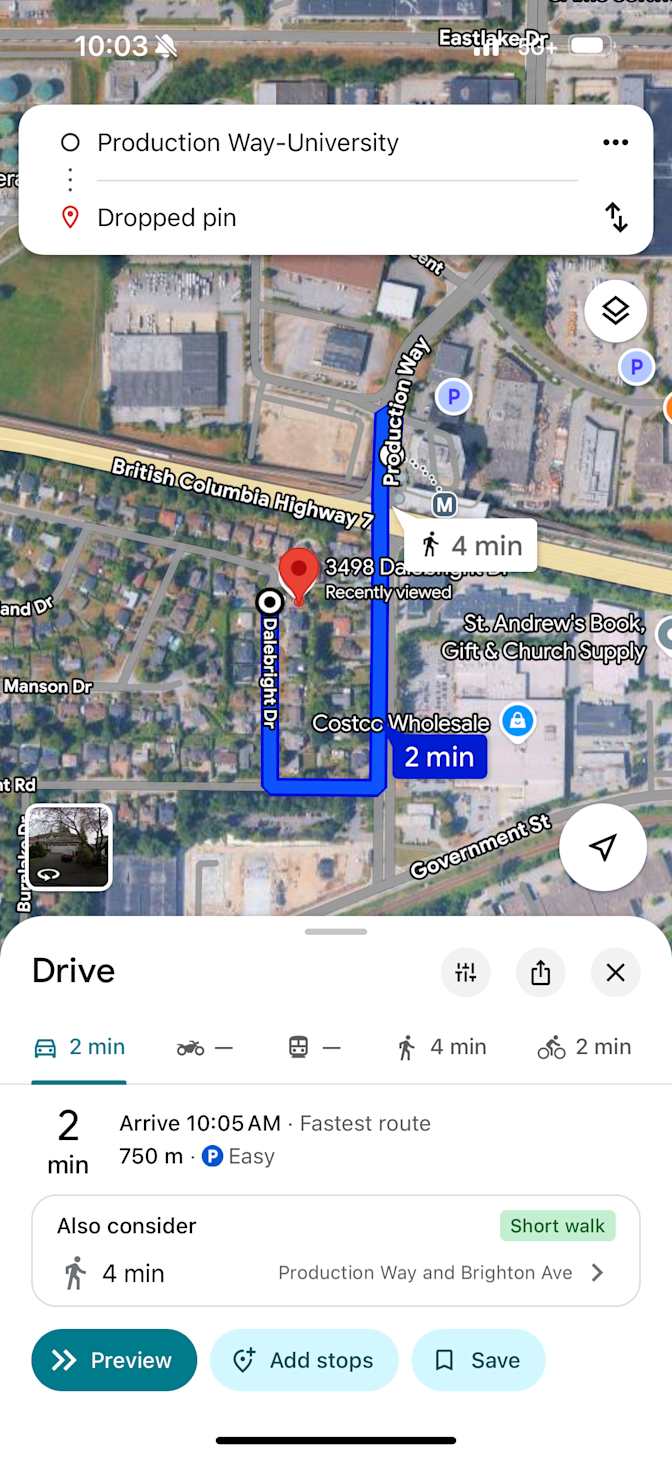Swap start and destination locations
Image resolution: width=672 pixels, height=1457 pixels.
[617, 217]
